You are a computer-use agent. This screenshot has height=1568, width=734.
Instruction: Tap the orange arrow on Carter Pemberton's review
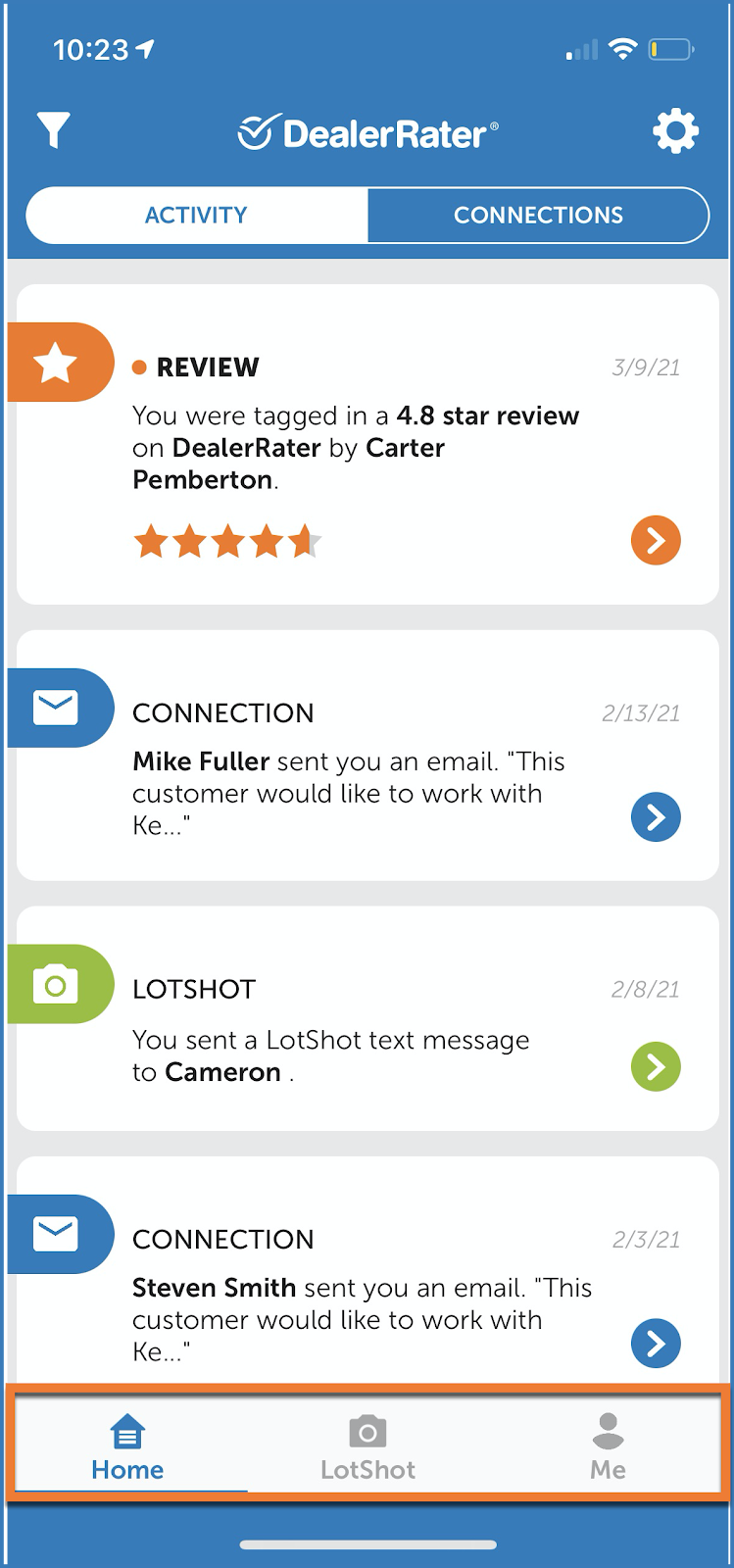coord(656,540)
